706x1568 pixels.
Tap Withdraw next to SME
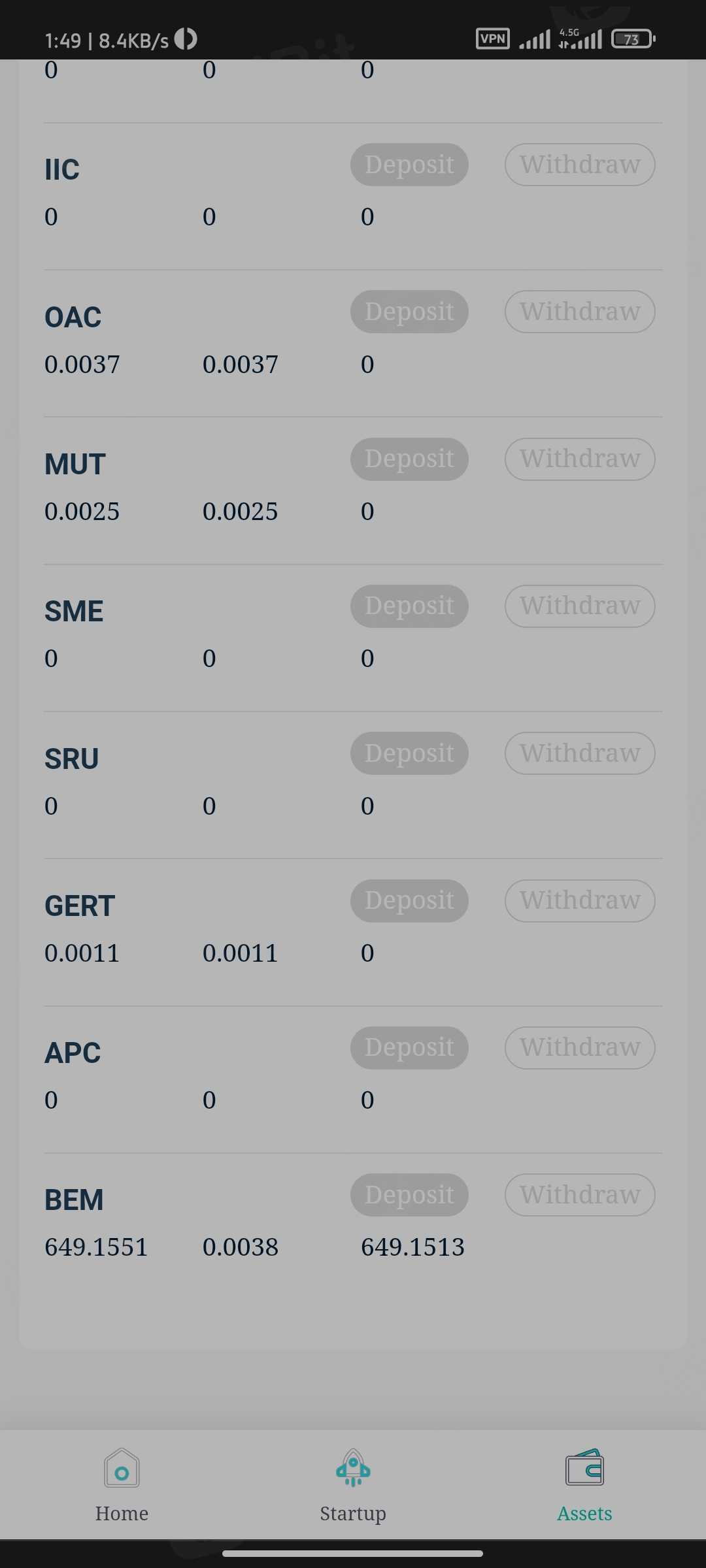[580, 606]
